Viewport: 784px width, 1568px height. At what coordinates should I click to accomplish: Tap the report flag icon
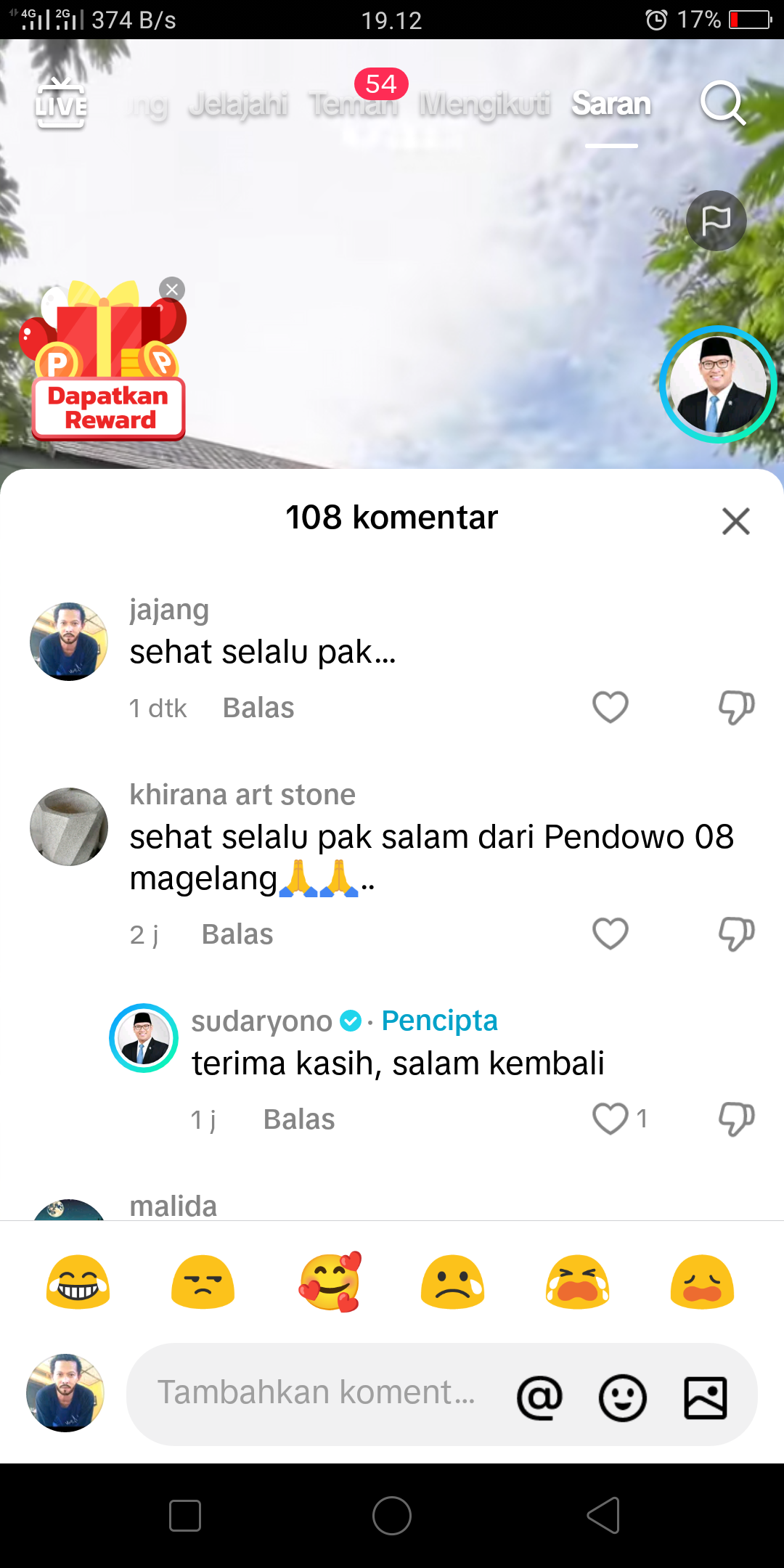(716, 221)
